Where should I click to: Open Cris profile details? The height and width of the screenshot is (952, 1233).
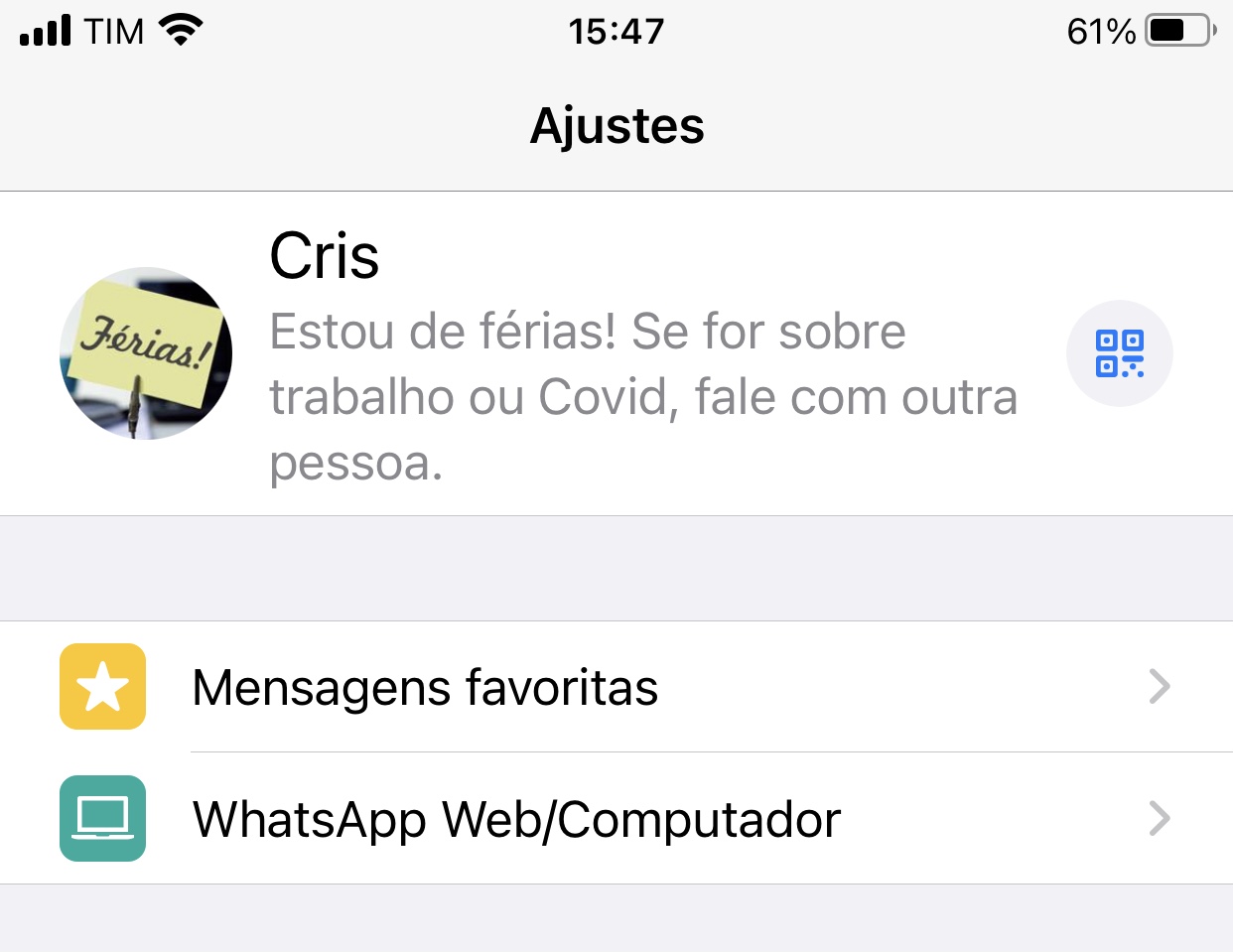click(x=556, y=353)
